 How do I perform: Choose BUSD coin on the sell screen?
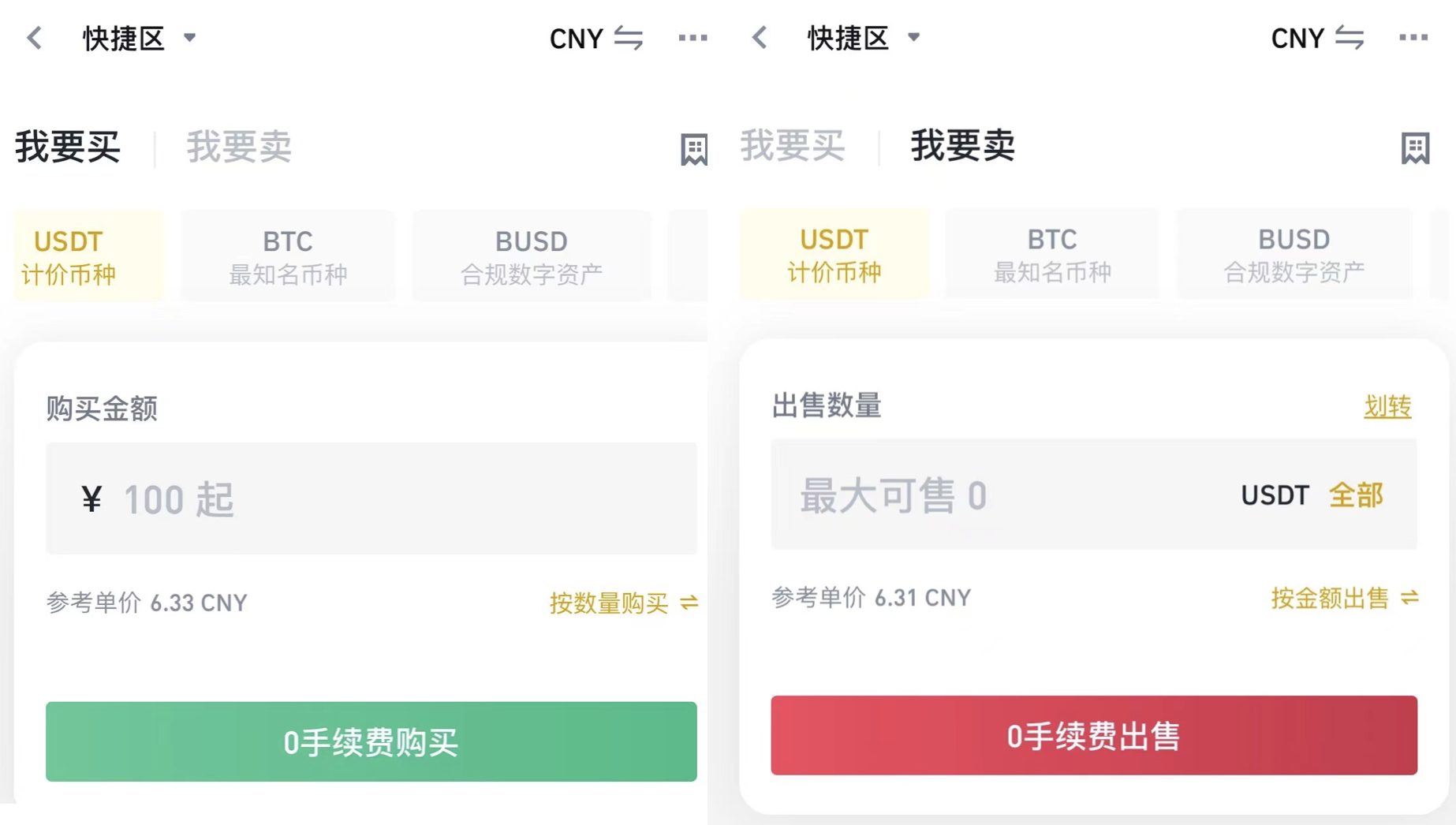(1294, 254)
